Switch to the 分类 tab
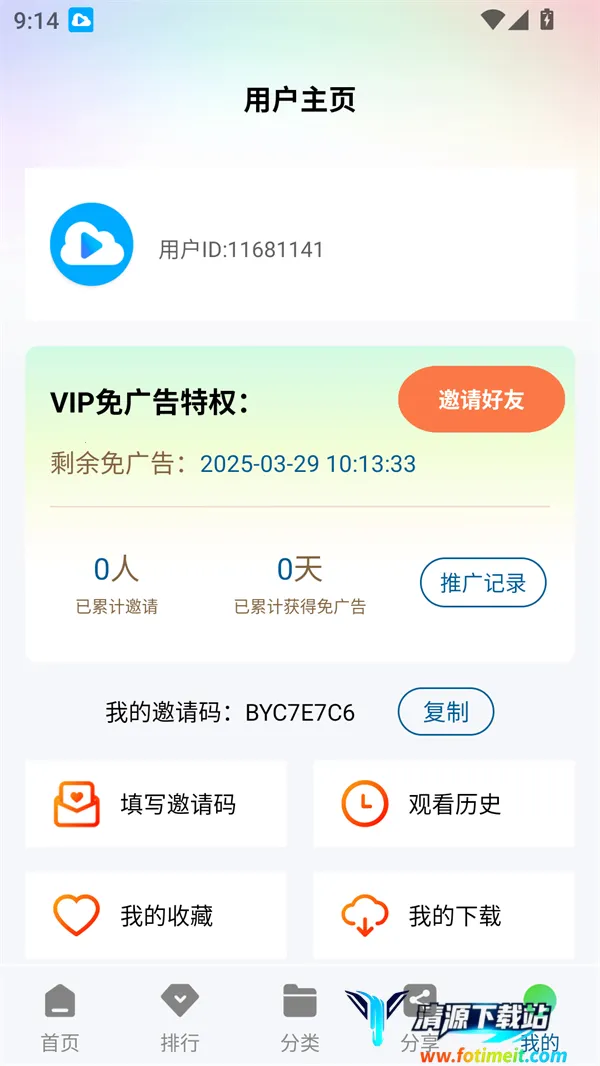600x1066 pixels. pos(300,1018)
